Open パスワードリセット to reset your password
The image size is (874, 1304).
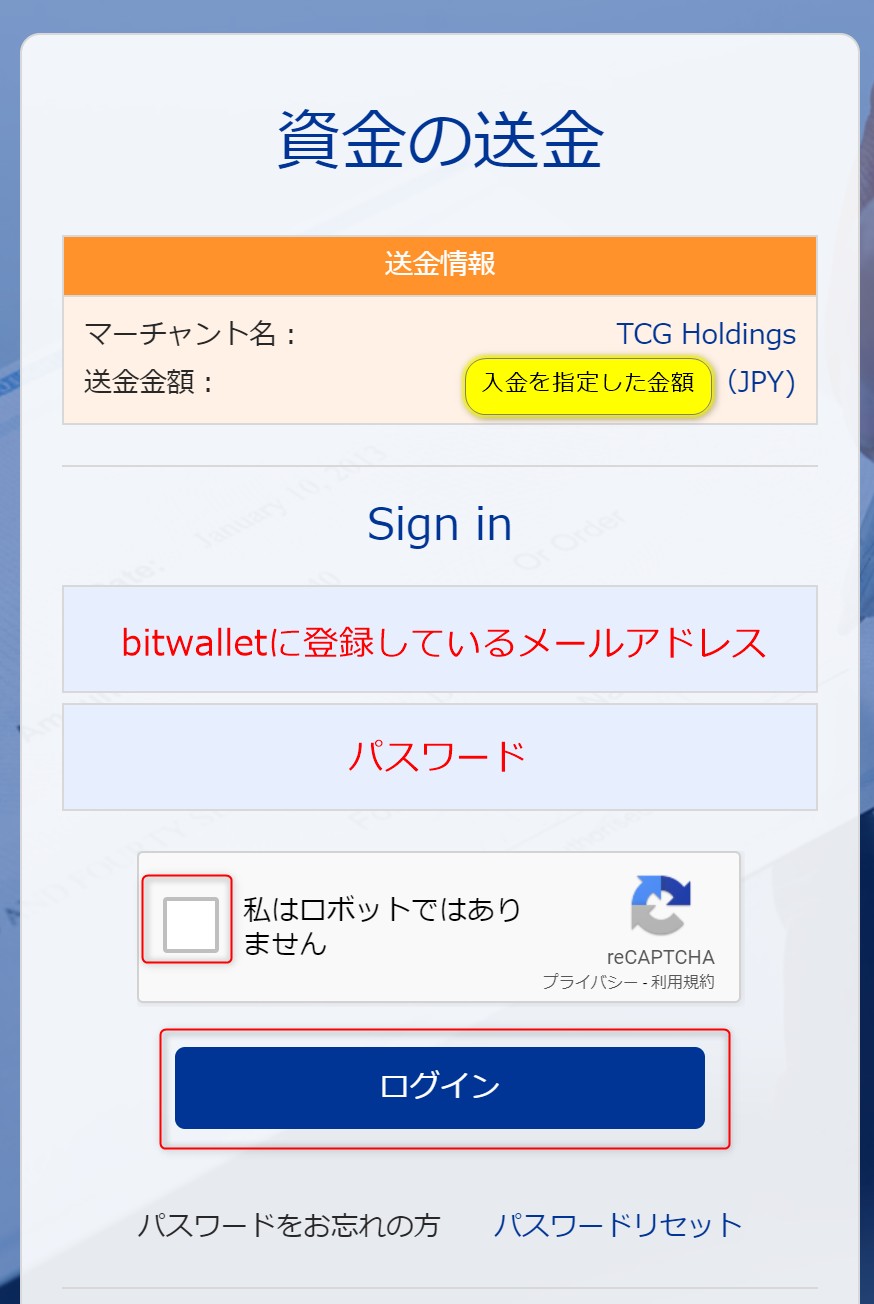[x=618, y=1224]
